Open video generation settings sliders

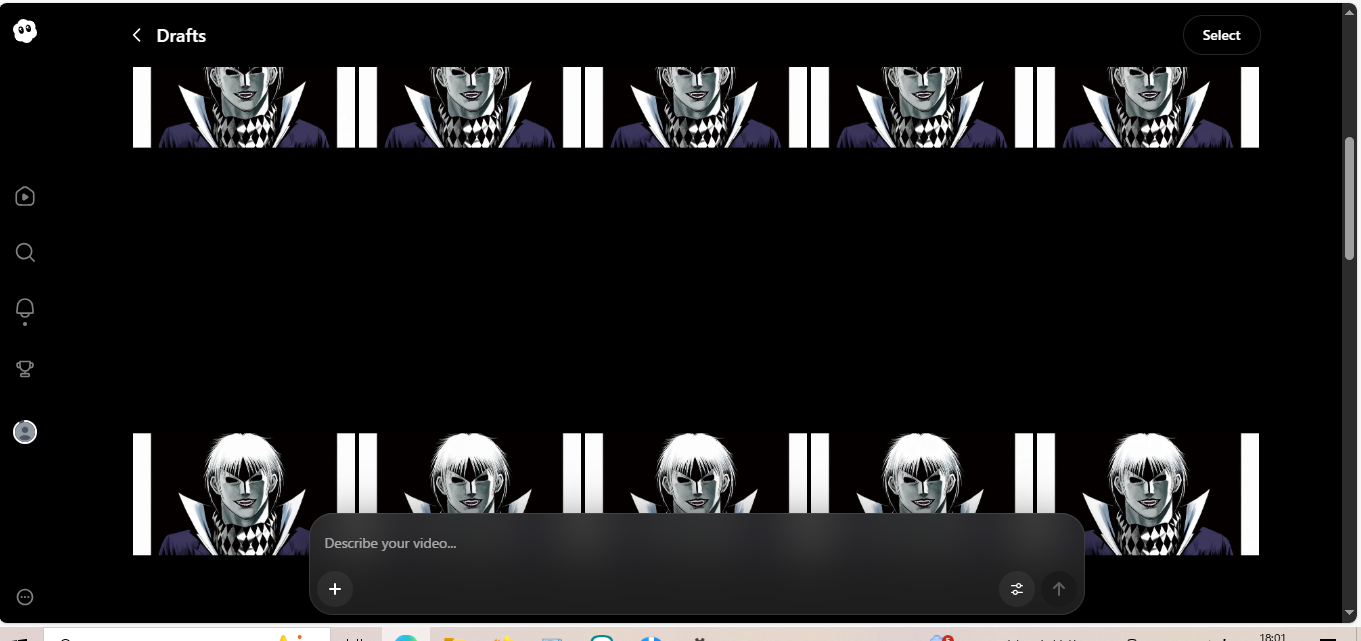(x=1017, y=589)
